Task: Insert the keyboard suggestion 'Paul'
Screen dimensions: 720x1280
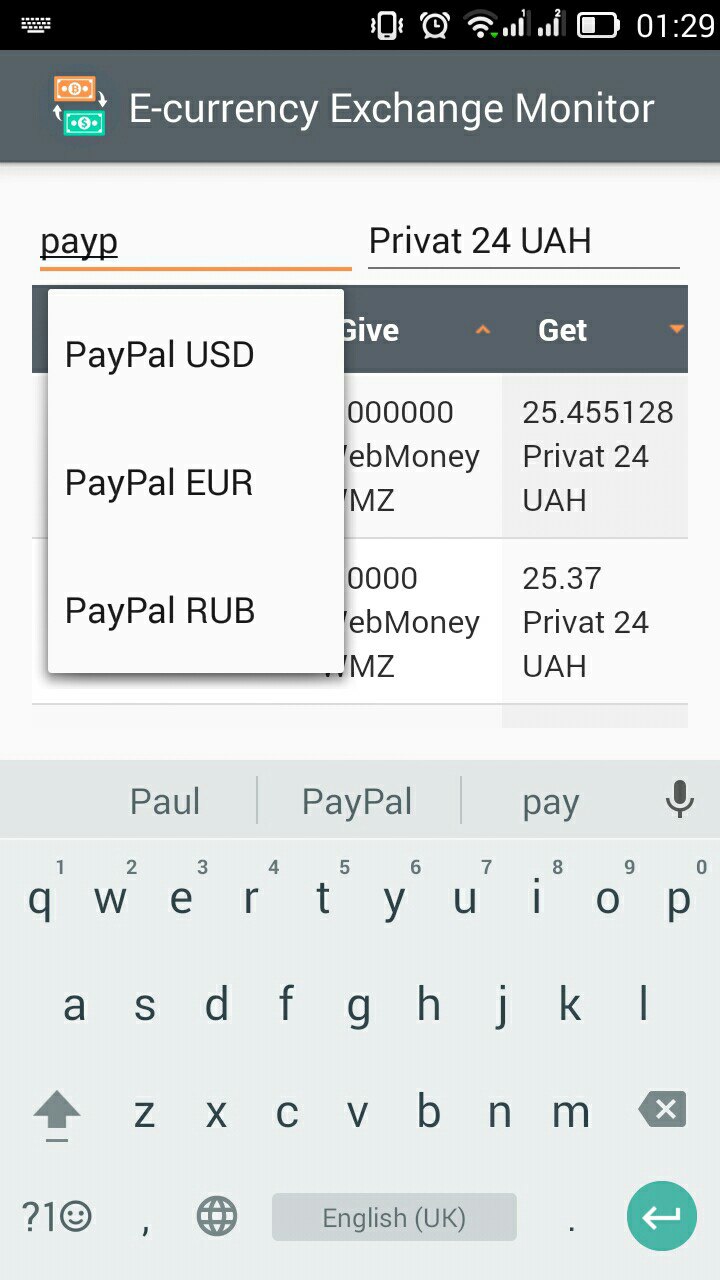Action: [x=165, y=802]
